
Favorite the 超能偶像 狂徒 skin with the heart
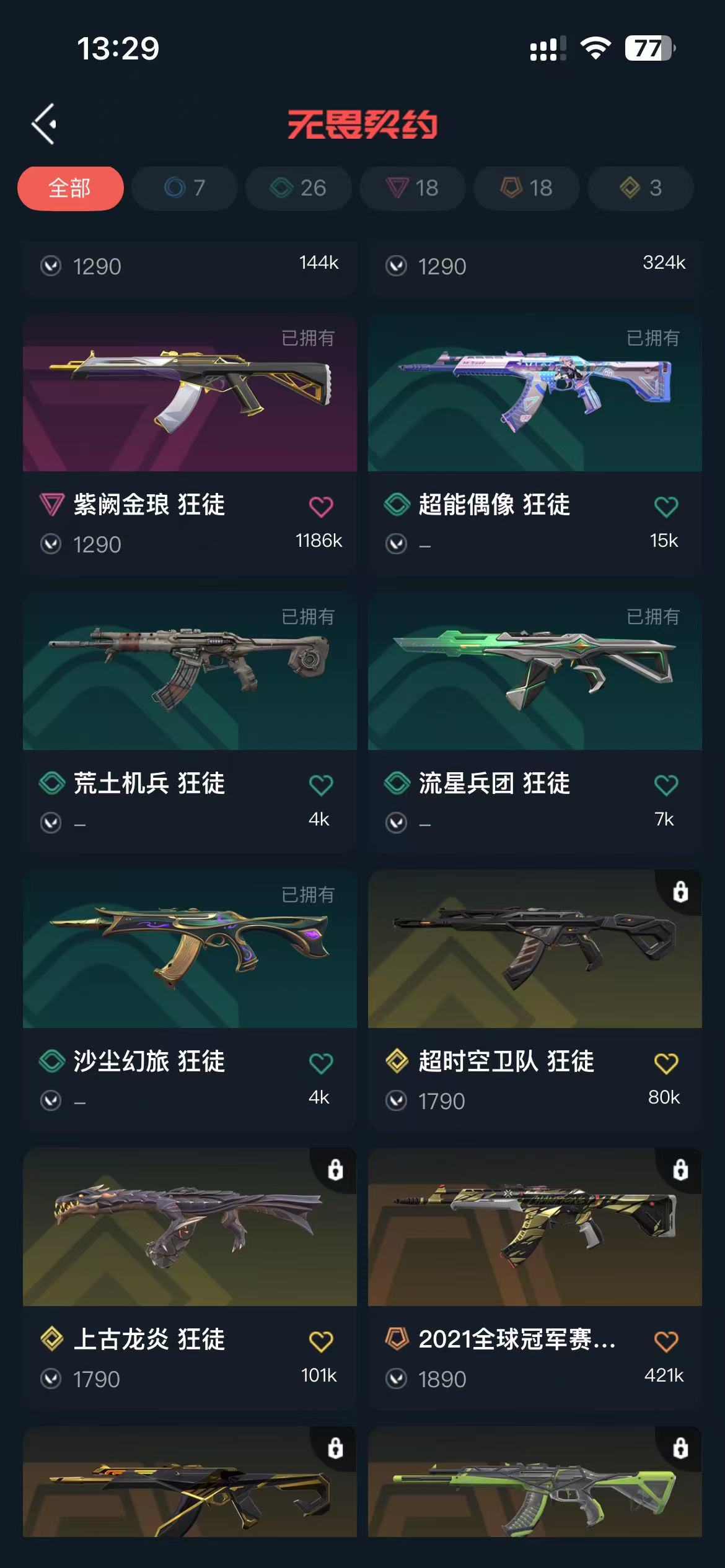(666, 507)
